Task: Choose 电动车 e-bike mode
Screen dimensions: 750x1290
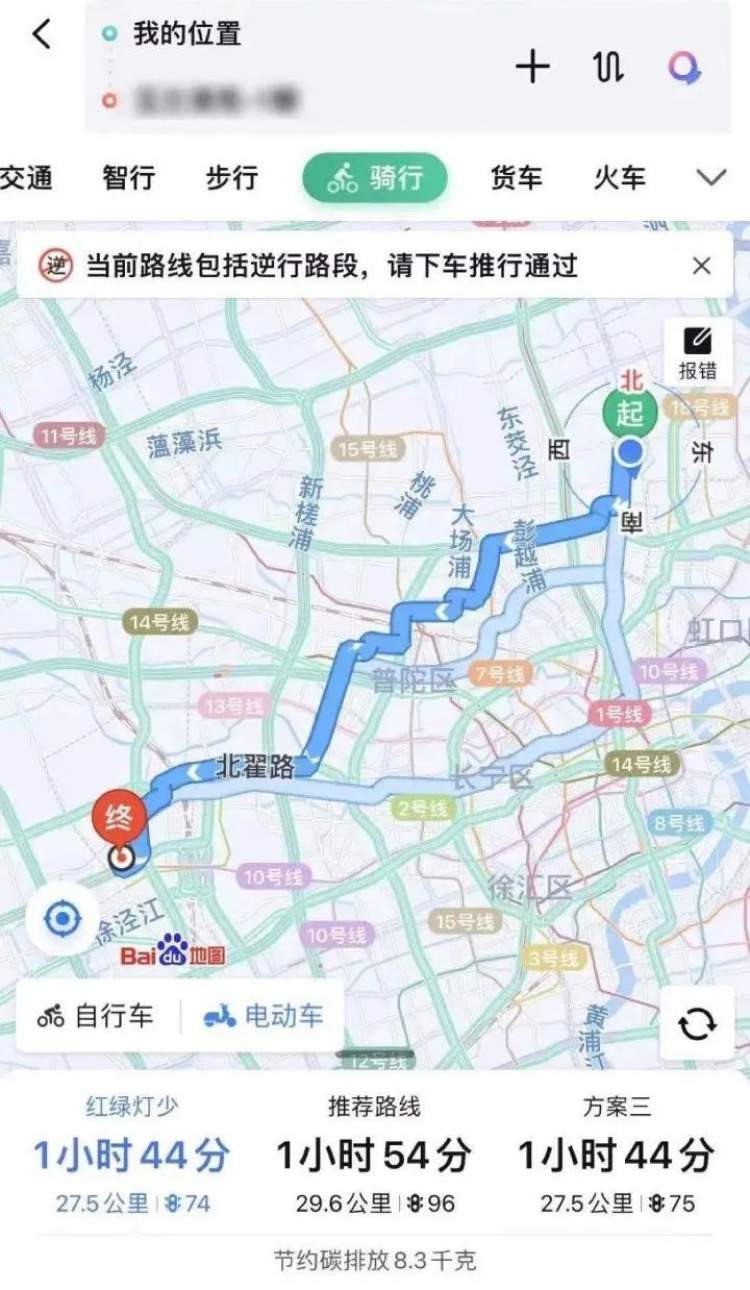Action: click(x=264, y=1016)
